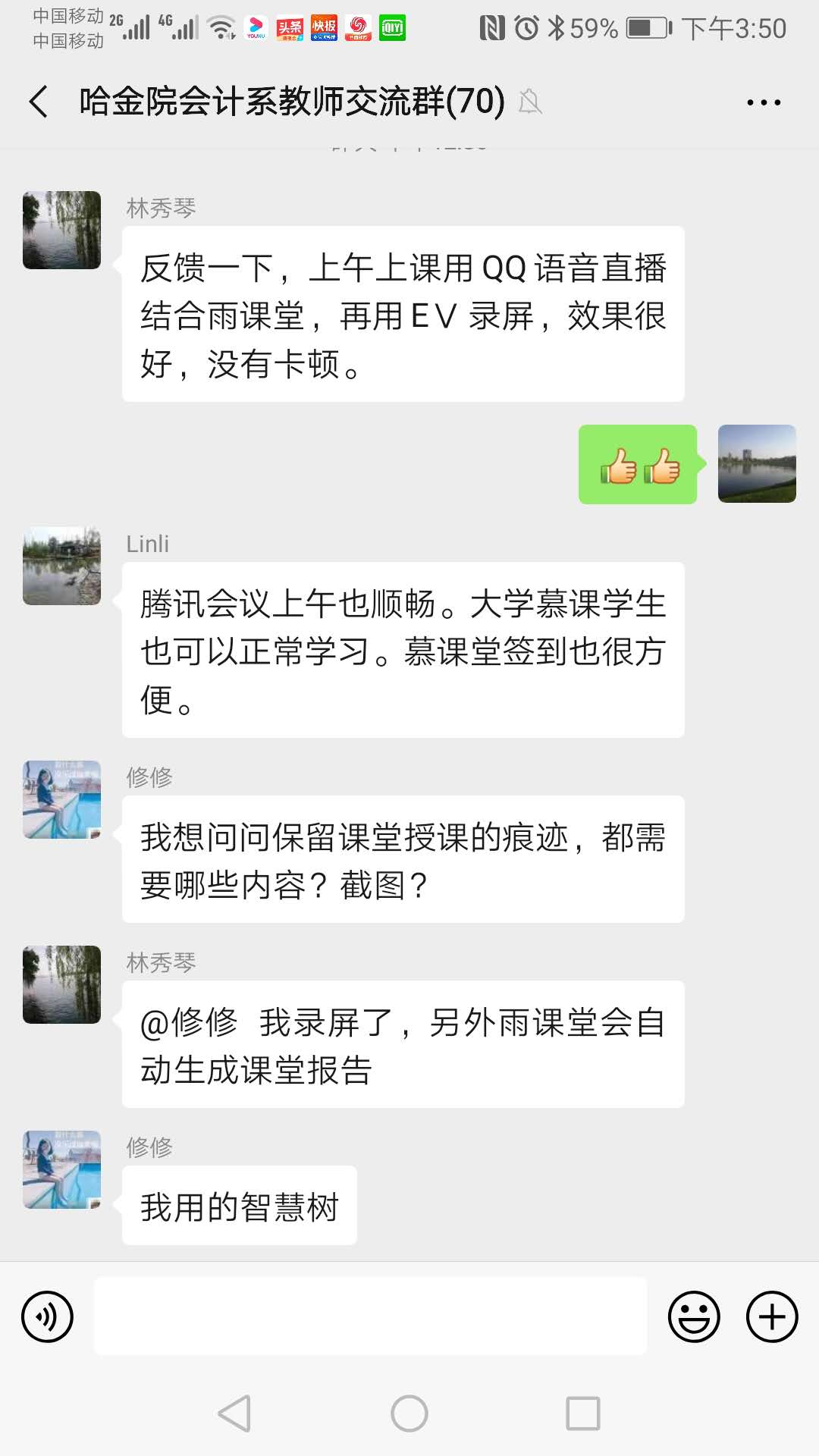
Task: Open the plus attachments panel
Action: (772, 1316)
